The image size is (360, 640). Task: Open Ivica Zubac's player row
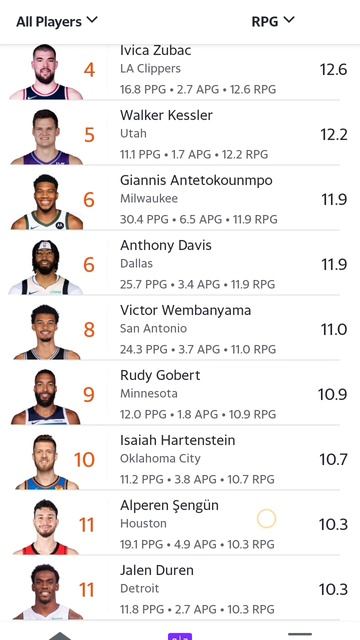pos(180,72)
